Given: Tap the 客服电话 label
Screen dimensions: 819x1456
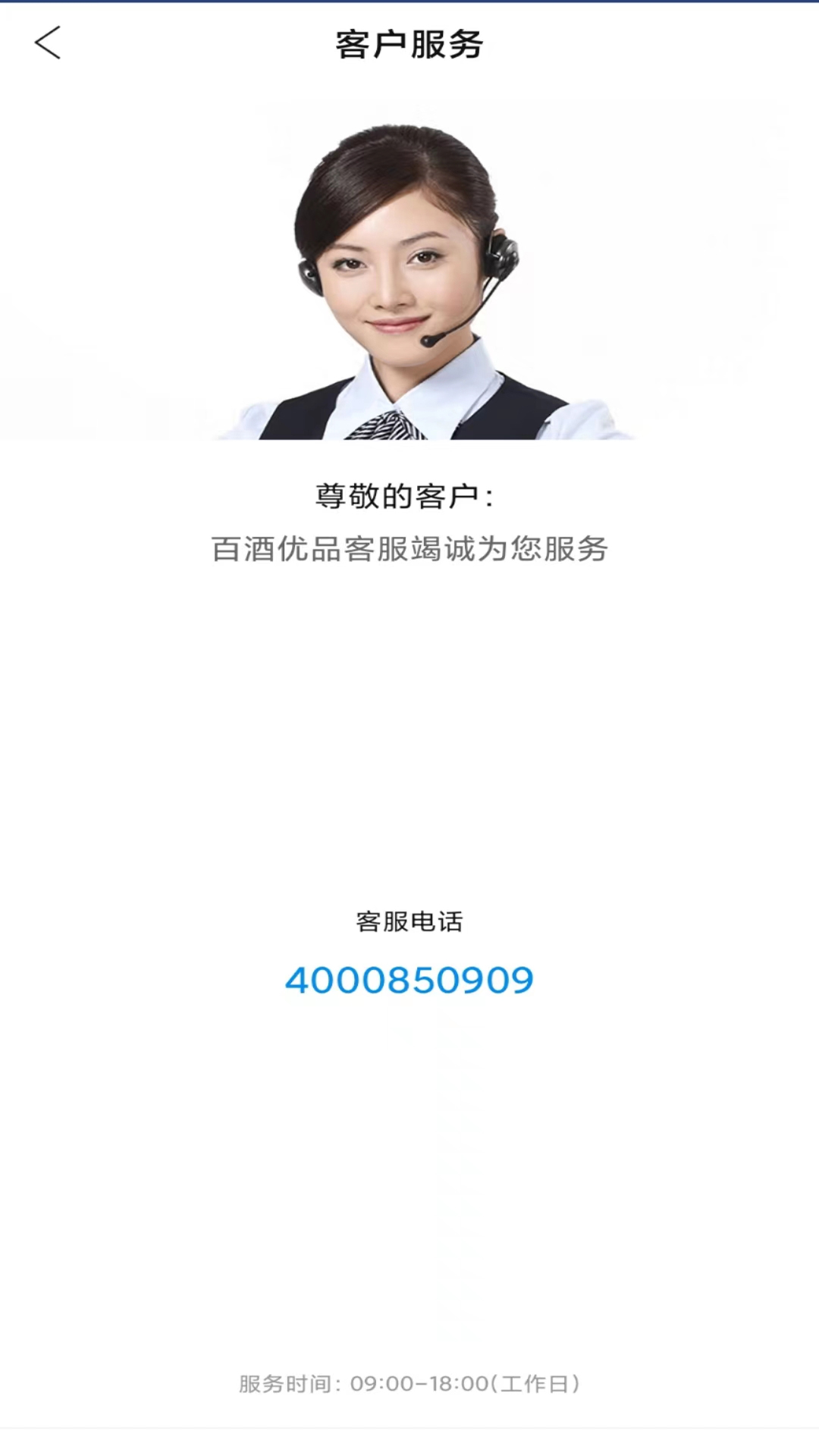Looking at the screenshot, I should click(409, 921).
